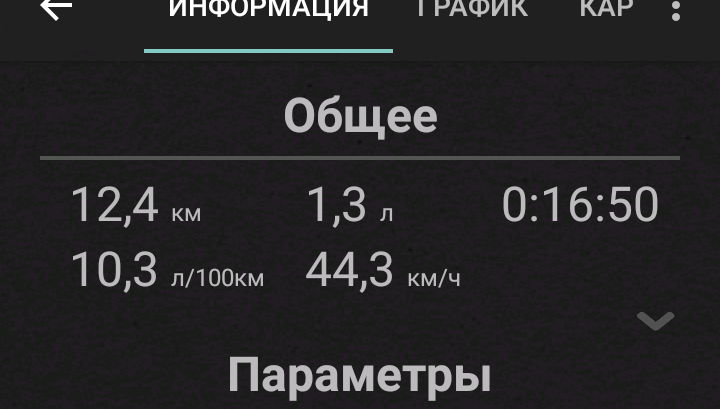Image resolution: width=720 pixels, height=409 pixels.
Task: Expand the Общее section chevron
Action: pyautogui.click(x=656, y=321)
